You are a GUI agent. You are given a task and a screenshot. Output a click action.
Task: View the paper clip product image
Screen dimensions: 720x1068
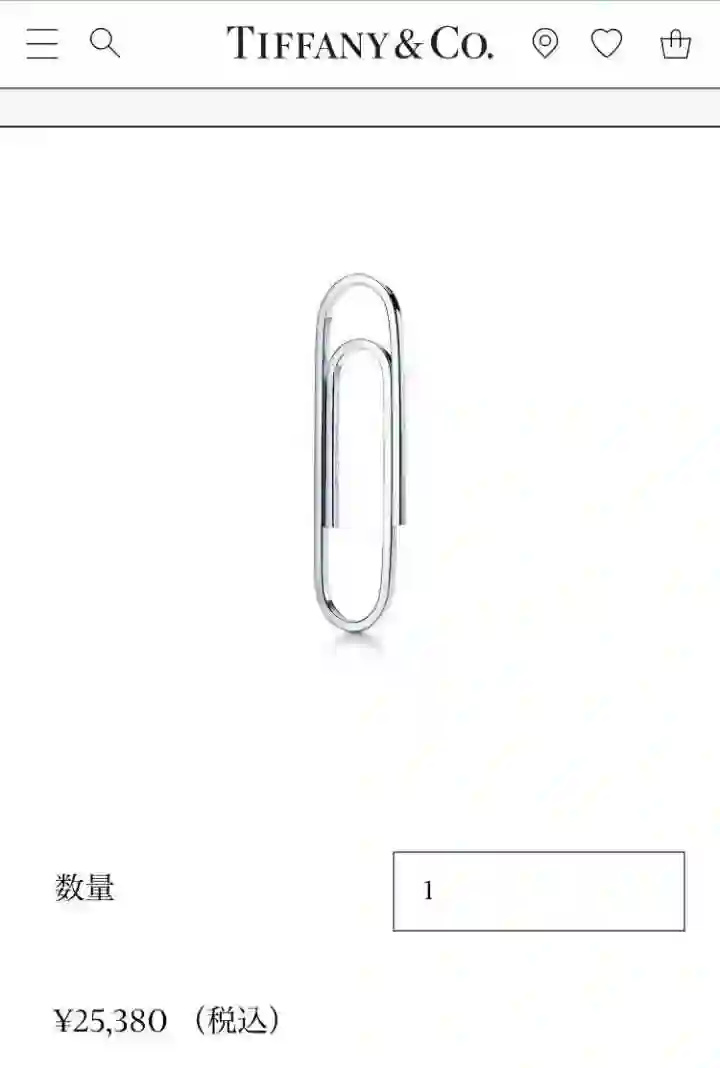(360, 453)
